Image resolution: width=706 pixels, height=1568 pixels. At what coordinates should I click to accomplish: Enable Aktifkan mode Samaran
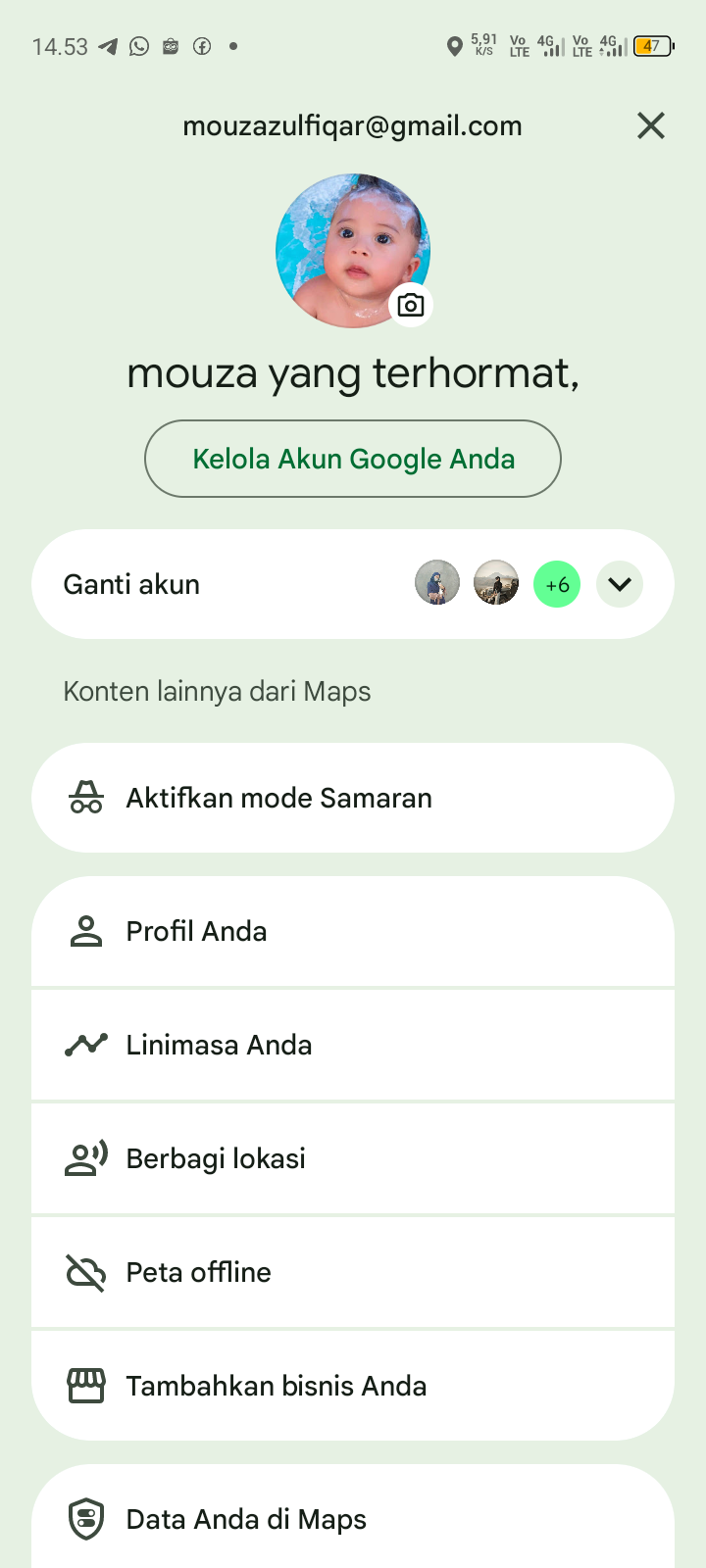pyautogui.click(x=353, y=798)
